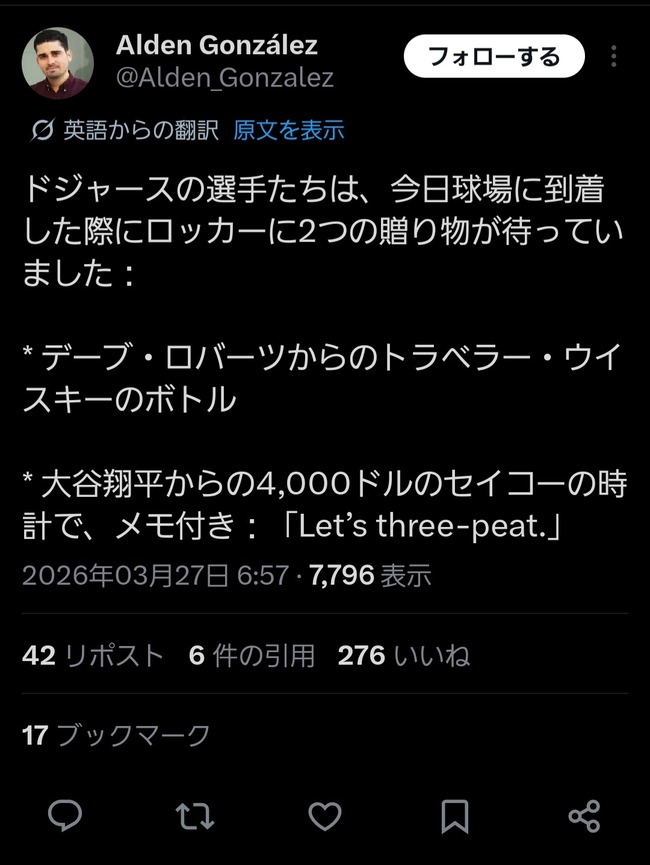Open the post's overflow menu
This screenshot has width=650, height=865.
coord(615,57)
